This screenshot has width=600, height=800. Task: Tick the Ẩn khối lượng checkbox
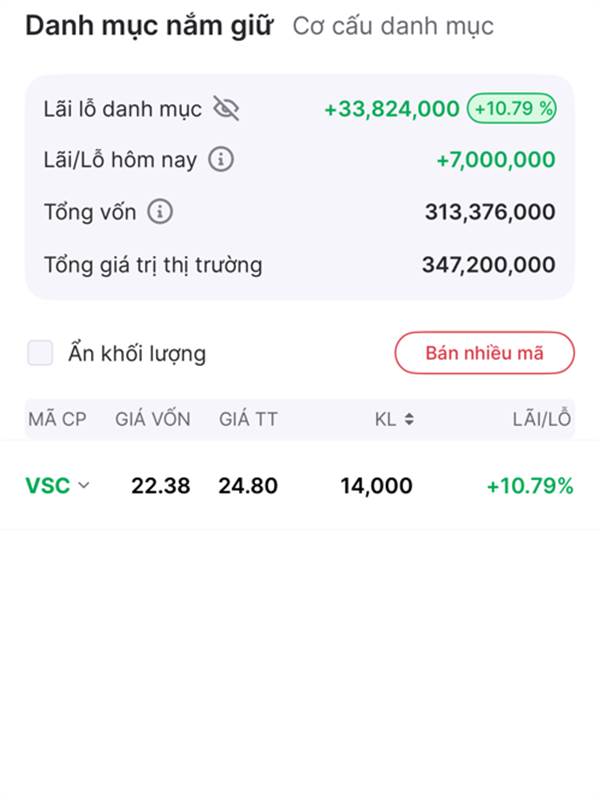(40, 353)
